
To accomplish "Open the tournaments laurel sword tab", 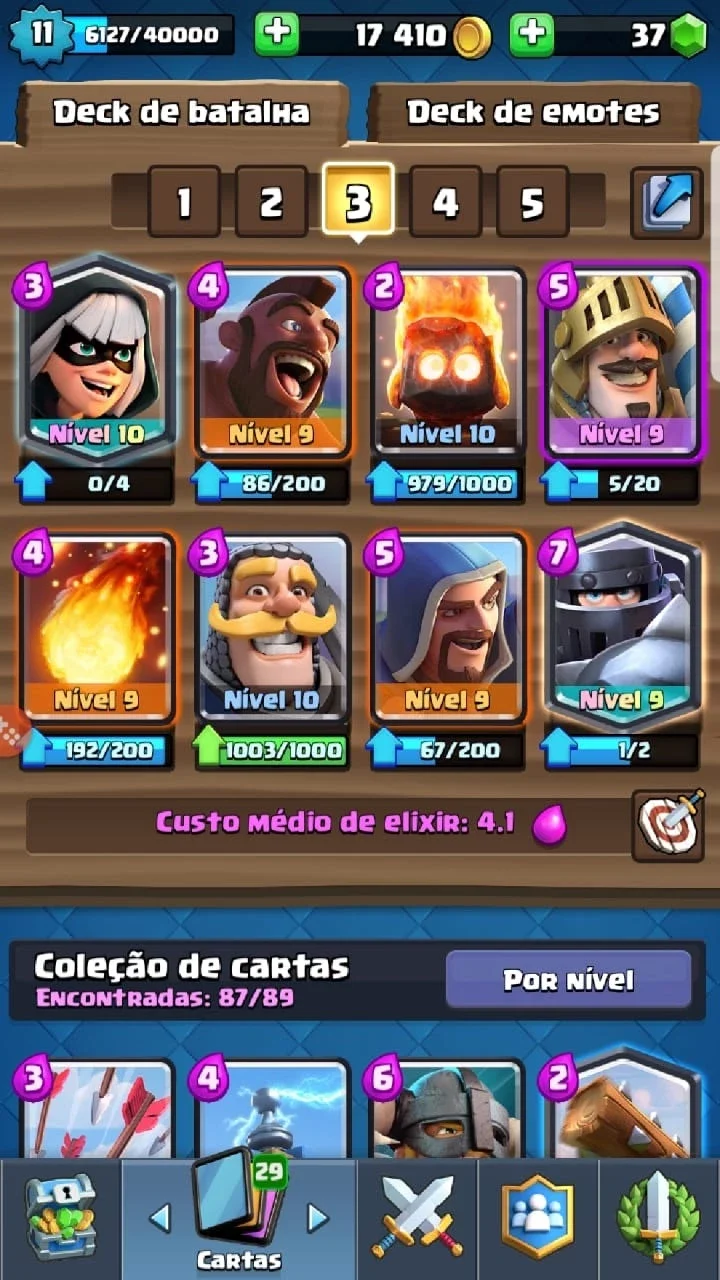I will point(660,1218).
